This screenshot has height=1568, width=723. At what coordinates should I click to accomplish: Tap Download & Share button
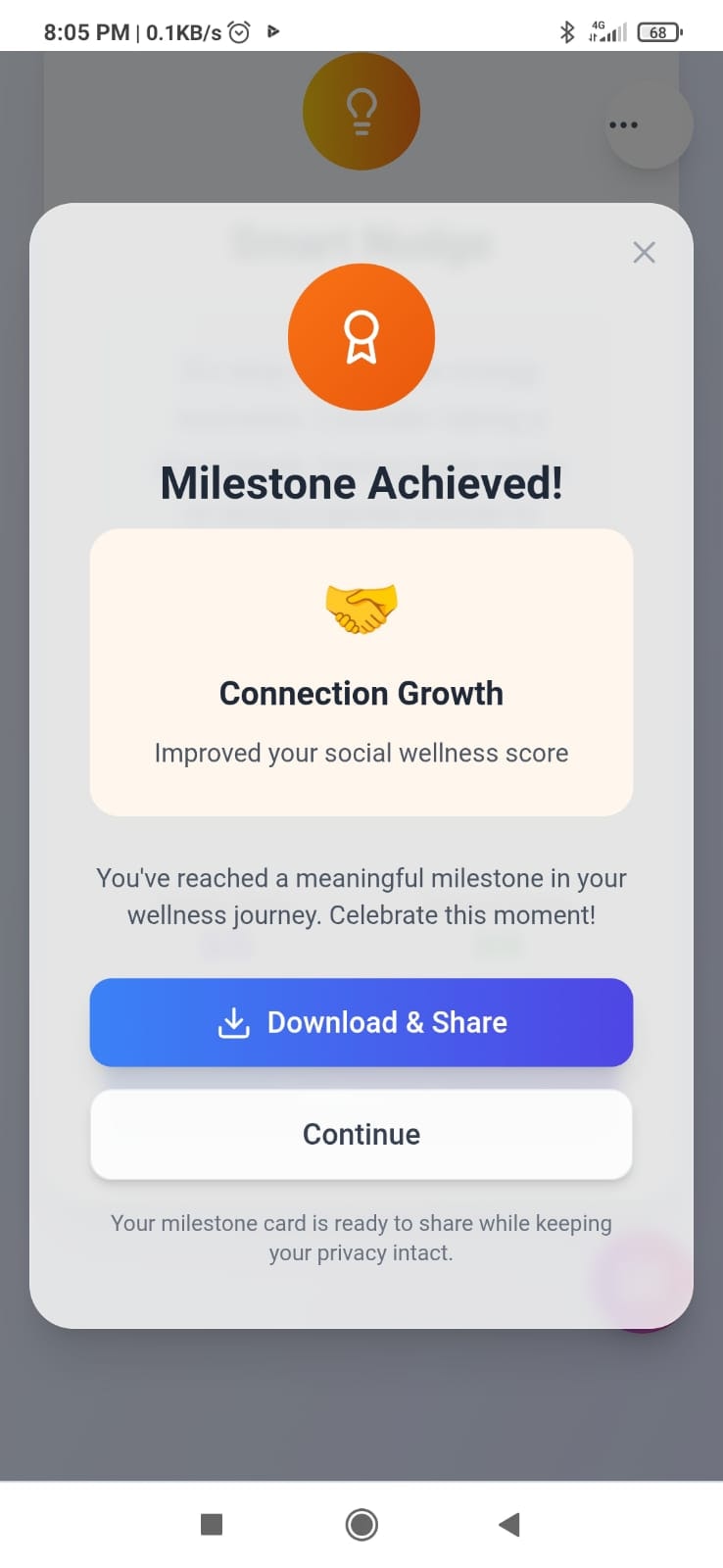(x=361, y=1022)
